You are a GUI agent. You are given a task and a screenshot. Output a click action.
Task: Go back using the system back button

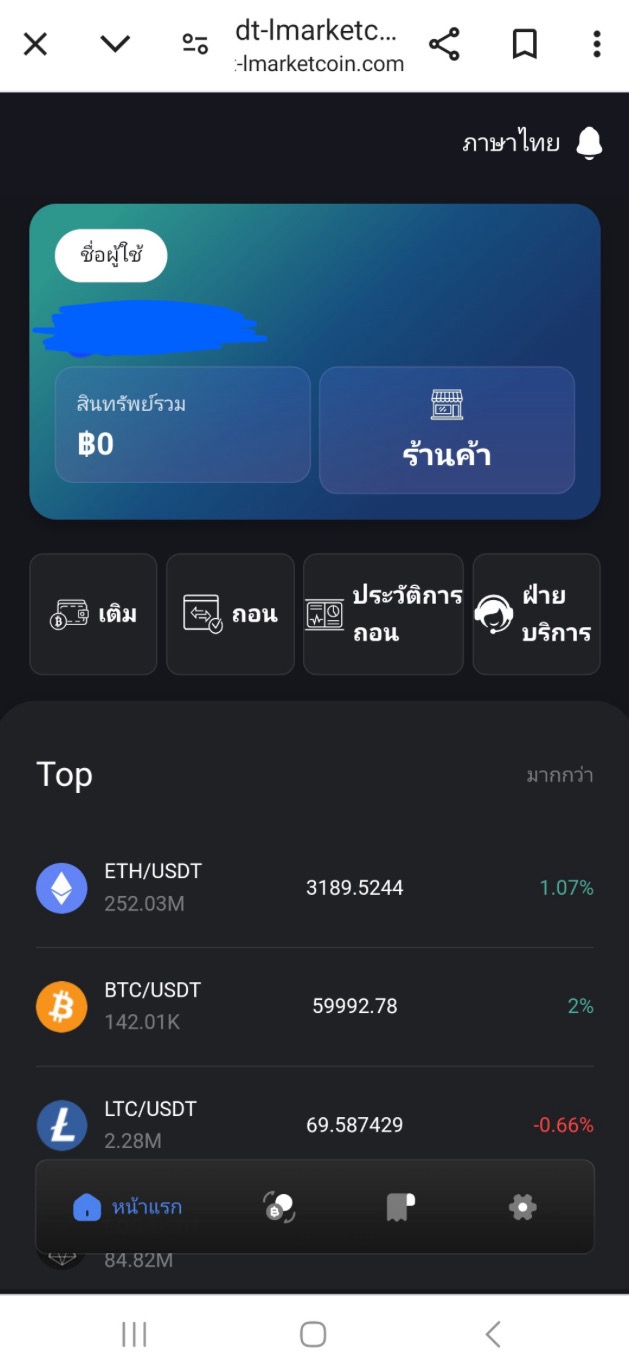point(492,1333)
